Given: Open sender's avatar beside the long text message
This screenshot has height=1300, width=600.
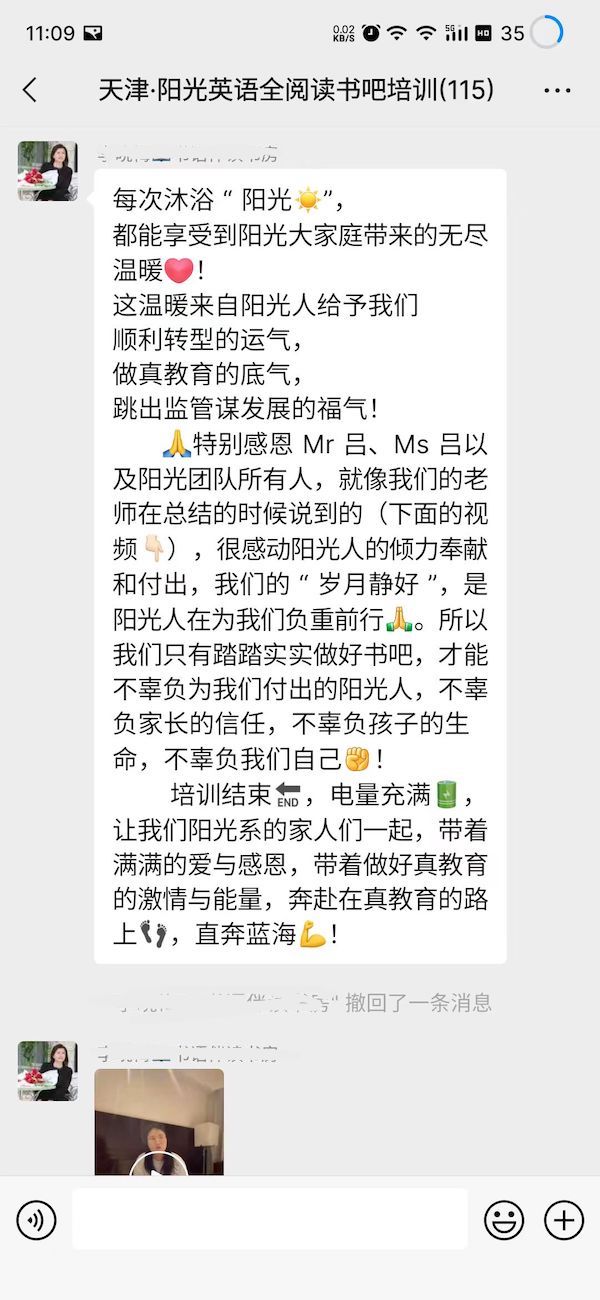Looking at the screenshot, I should [47, 171].
